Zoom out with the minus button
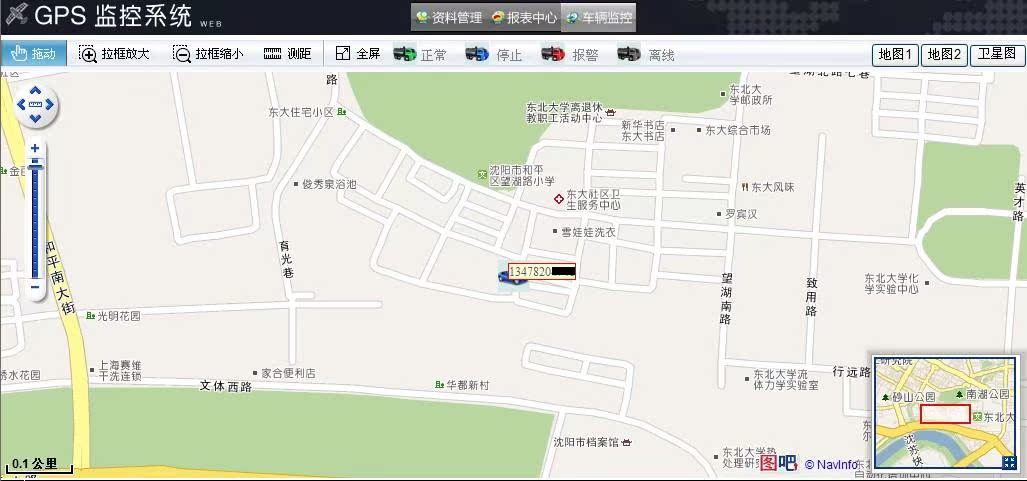Image resolution: width=1027 pixels, height=481 pixels. [35, 287]
